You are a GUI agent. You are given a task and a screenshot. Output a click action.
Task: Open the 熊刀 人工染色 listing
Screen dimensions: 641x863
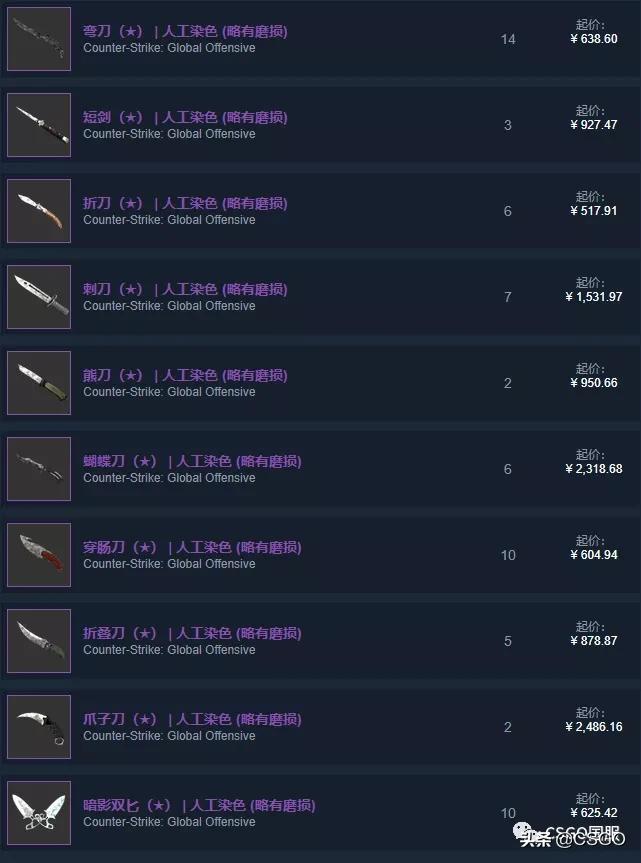[x=185, y=375]
